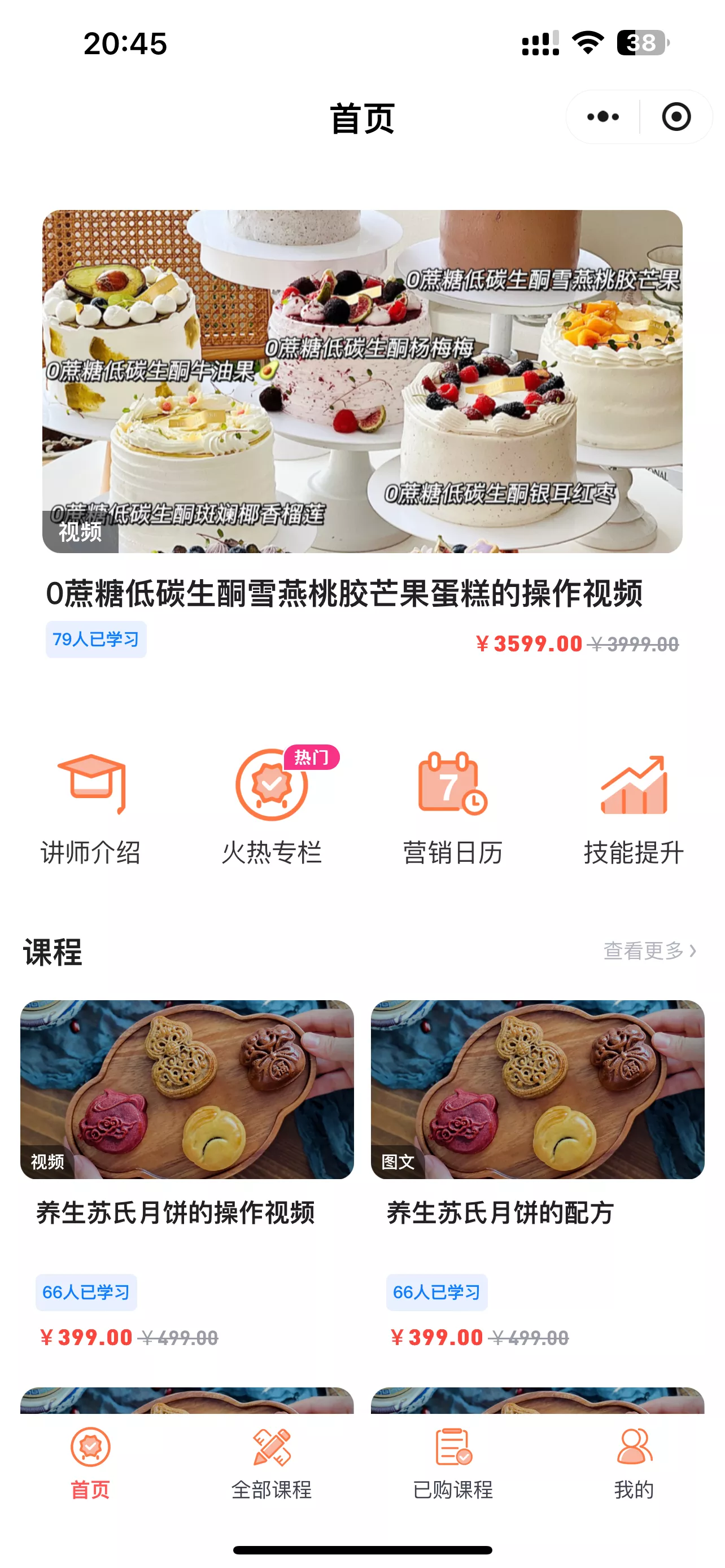Tap the 图文 tag on 养生苏氏月饼的配方
This screenshot has height=1568, width=725.
(x=399, y=1162)
